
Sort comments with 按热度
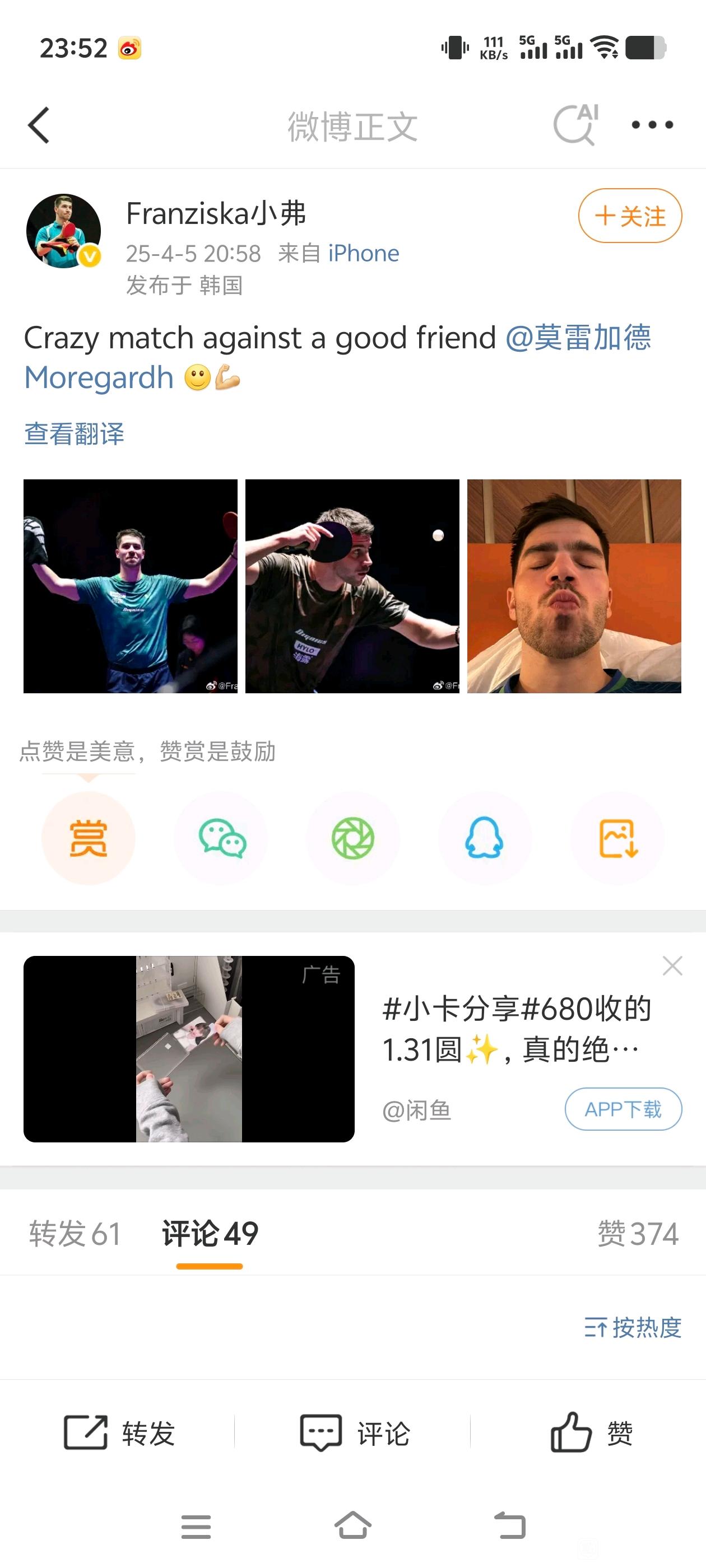632,1328
